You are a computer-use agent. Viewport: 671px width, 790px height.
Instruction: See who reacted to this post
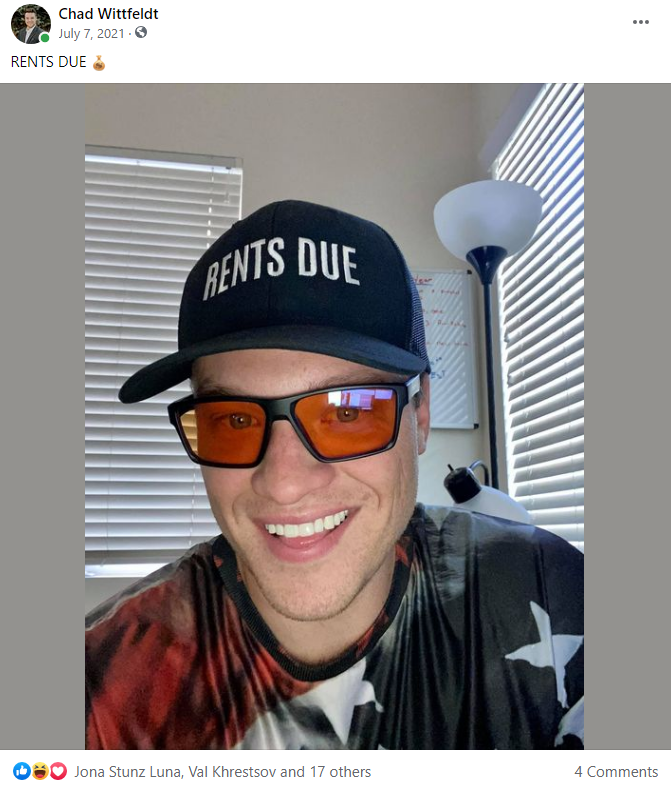tap(222, 772)
